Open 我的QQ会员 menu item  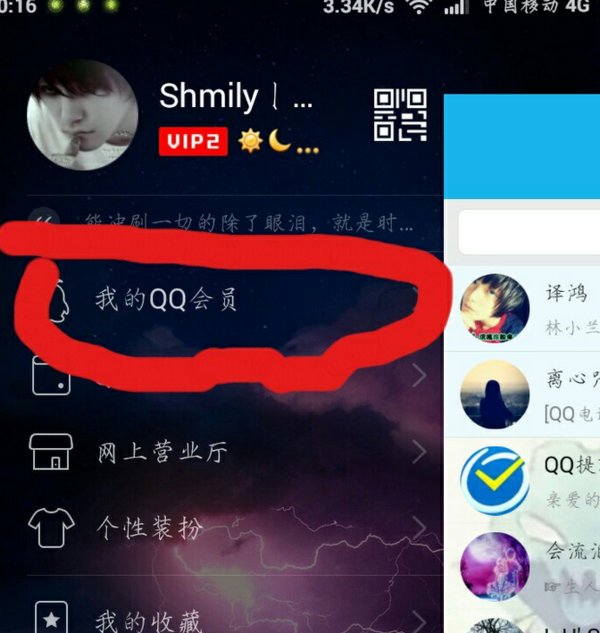click(167, 299)
